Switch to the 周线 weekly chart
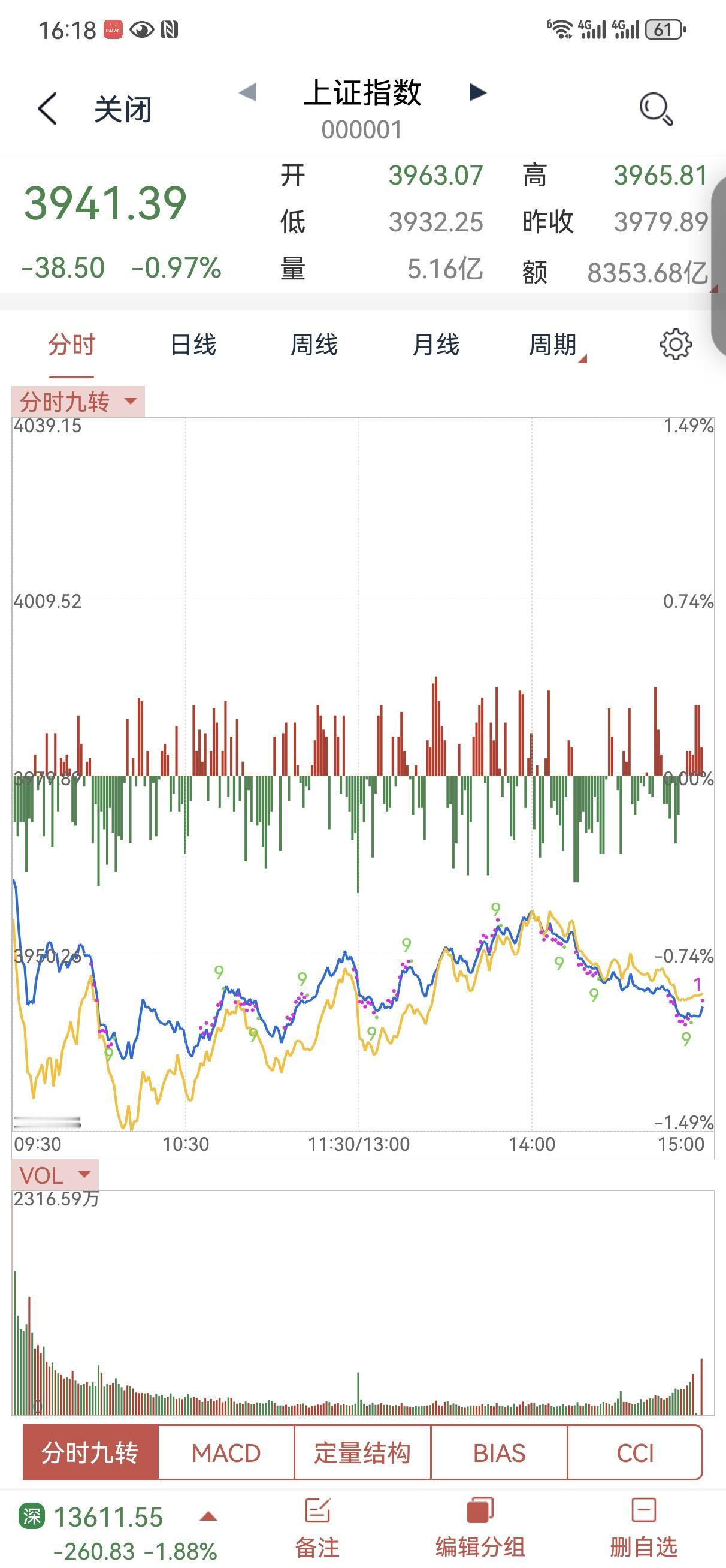726x1568 pixels. pos(314,345)
